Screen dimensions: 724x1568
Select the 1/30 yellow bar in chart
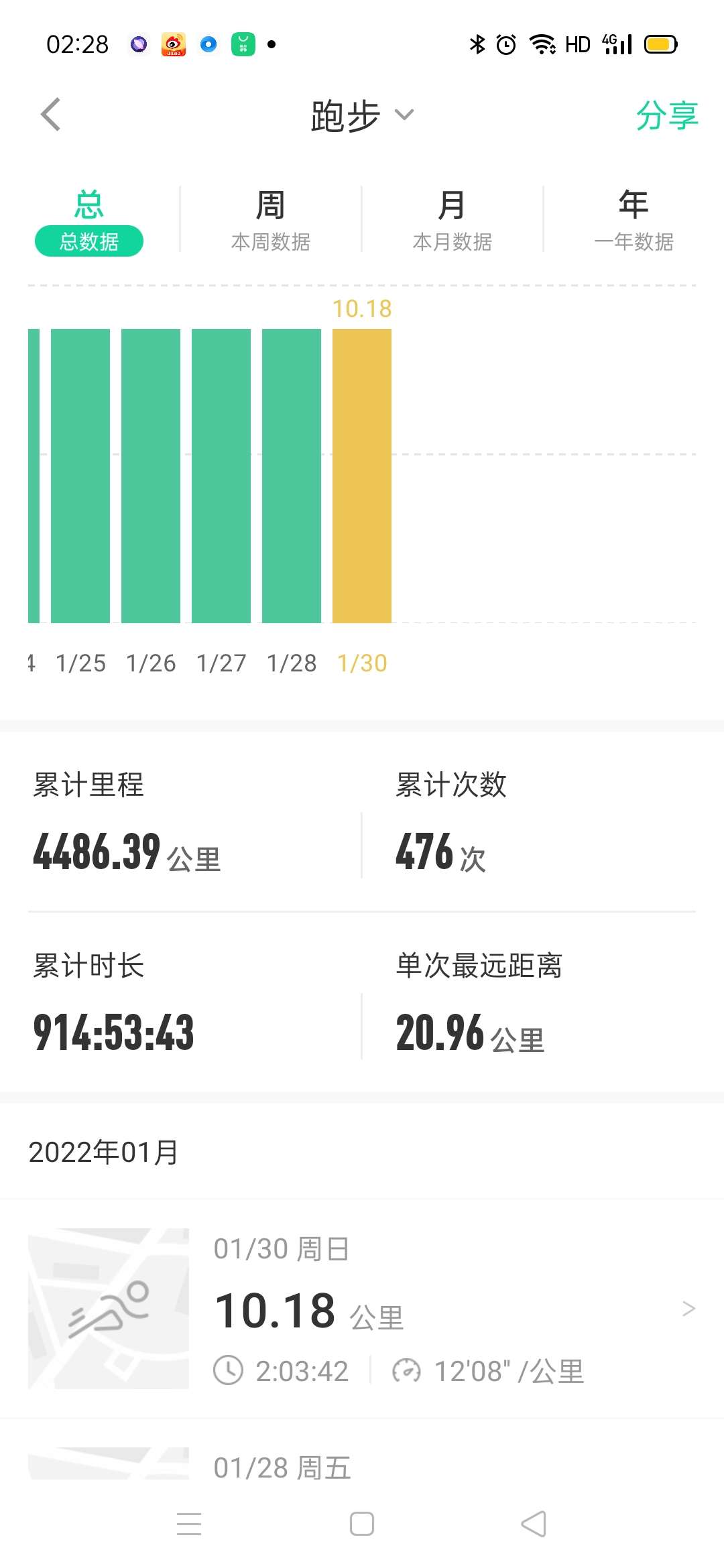(362, 476)
